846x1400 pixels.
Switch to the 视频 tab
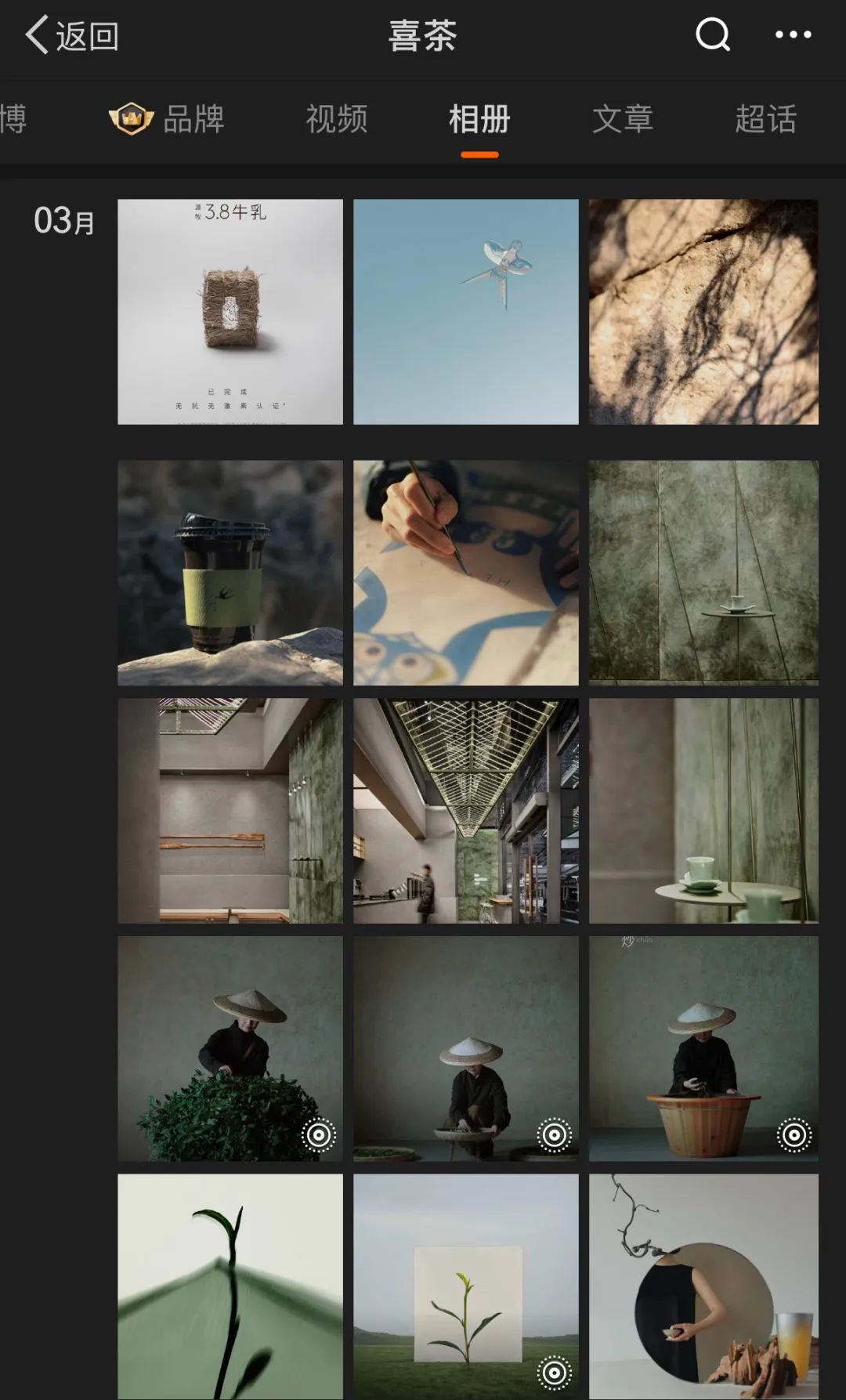pos(337,119)
